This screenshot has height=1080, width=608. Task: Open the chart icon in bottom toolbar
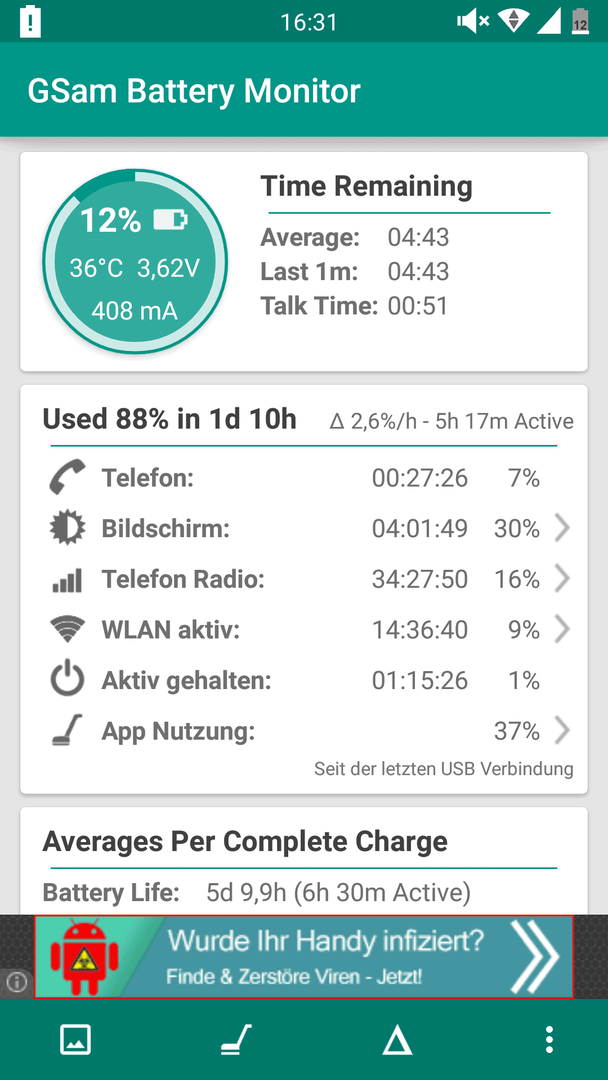(76, 1039)
